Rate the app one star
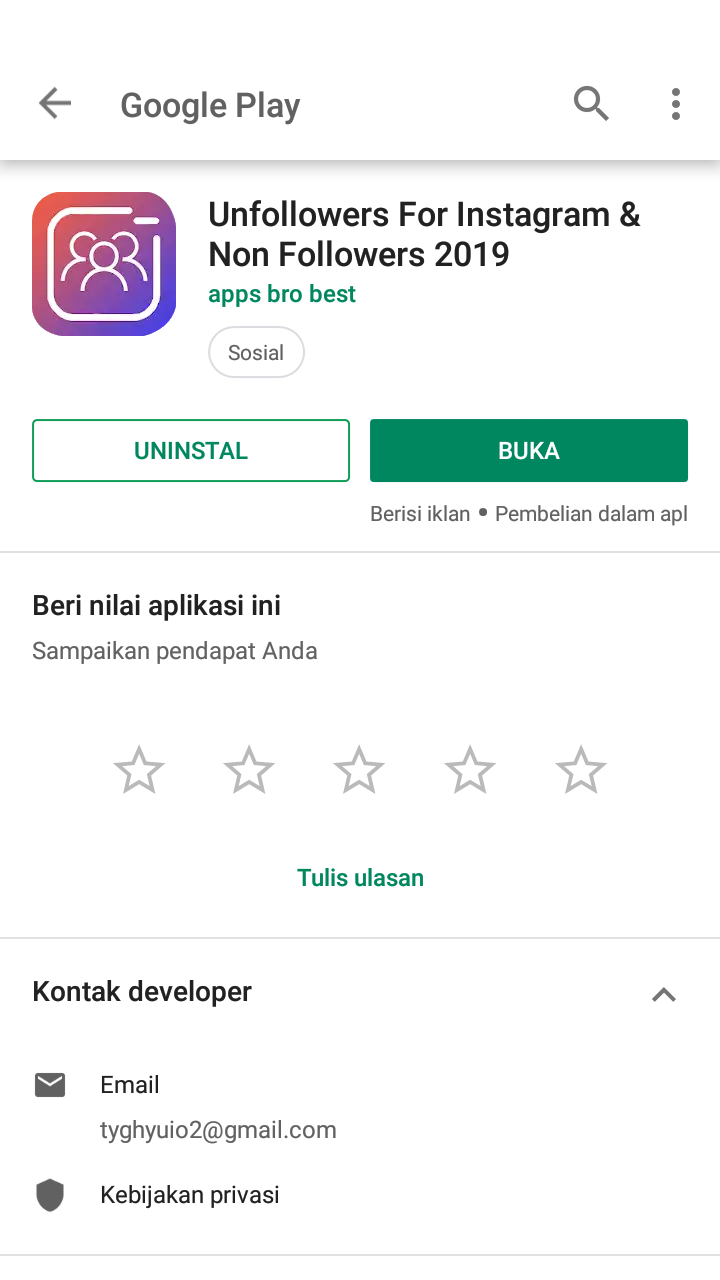 pyautogui.click(x=139, y=771)
